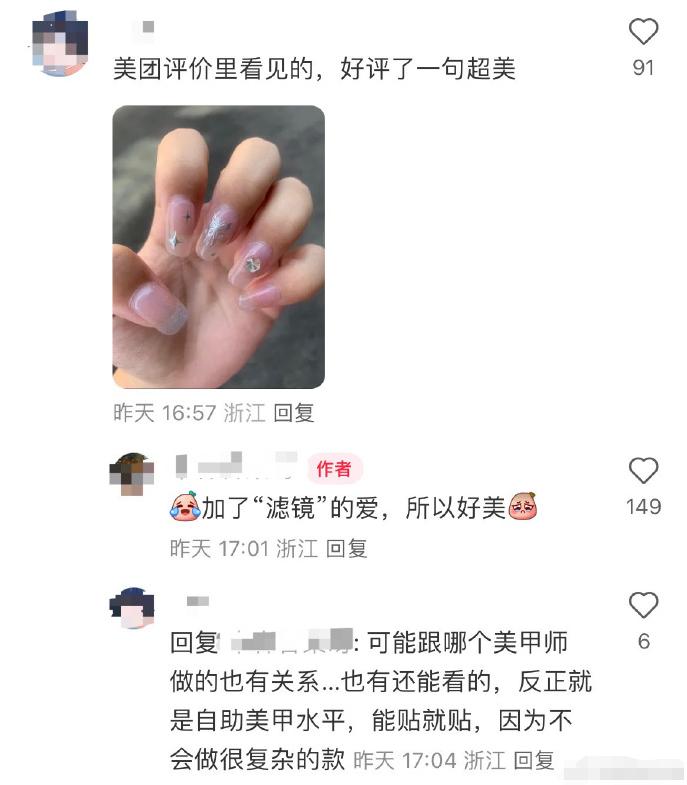Viewport: 687px width, 785px height.
Task: Reply to the 16:57 comment
Action: [294, 412]
